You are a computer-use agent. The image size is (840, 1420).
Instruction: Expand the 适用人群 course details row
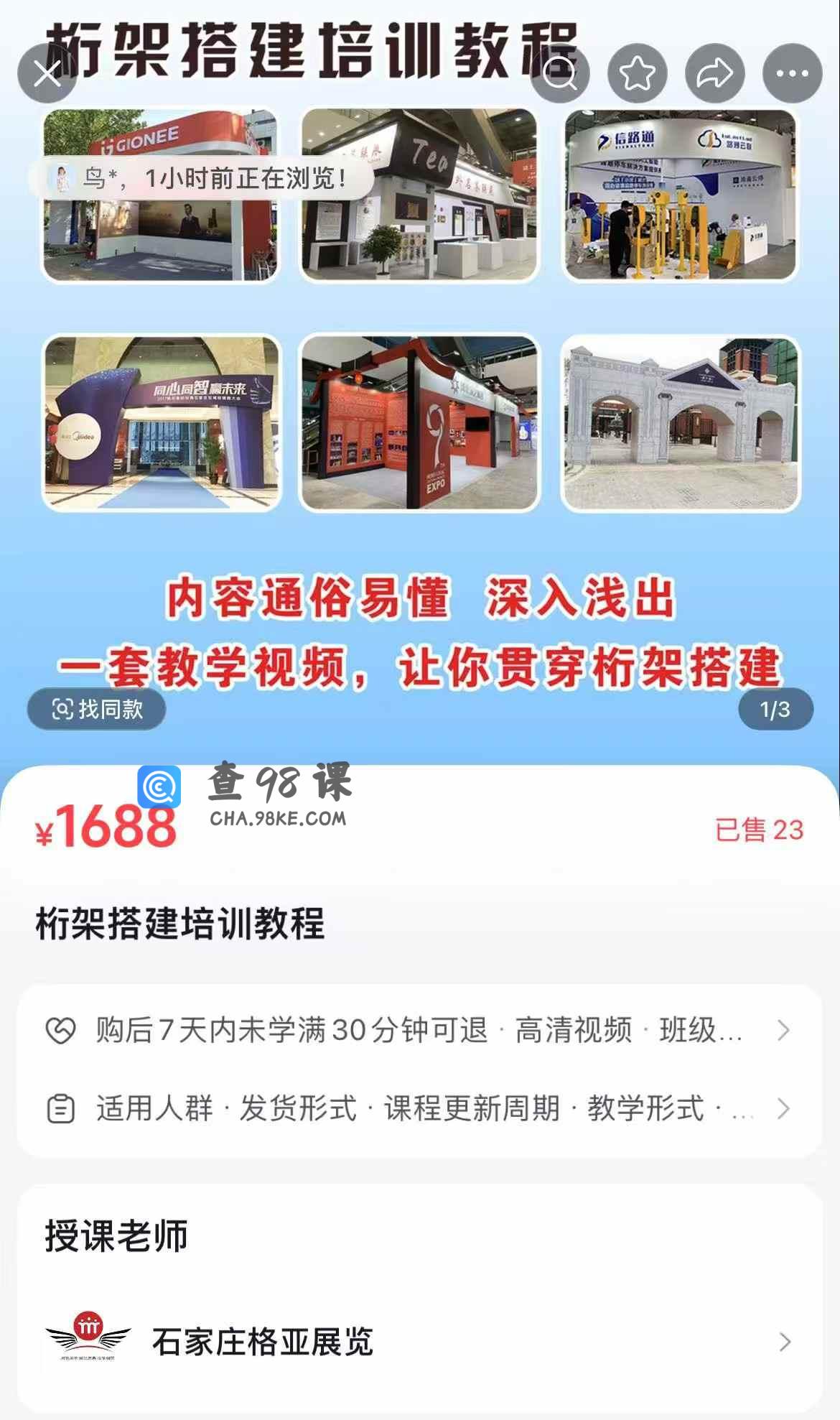(419, 1108)
